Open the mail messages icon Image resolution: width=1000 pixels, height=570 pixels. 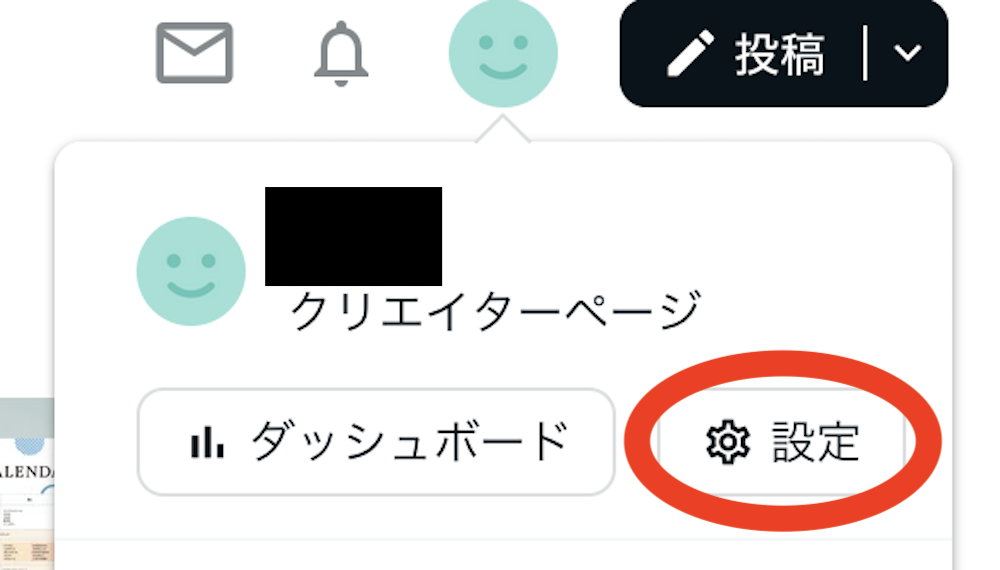pos(194,53)
